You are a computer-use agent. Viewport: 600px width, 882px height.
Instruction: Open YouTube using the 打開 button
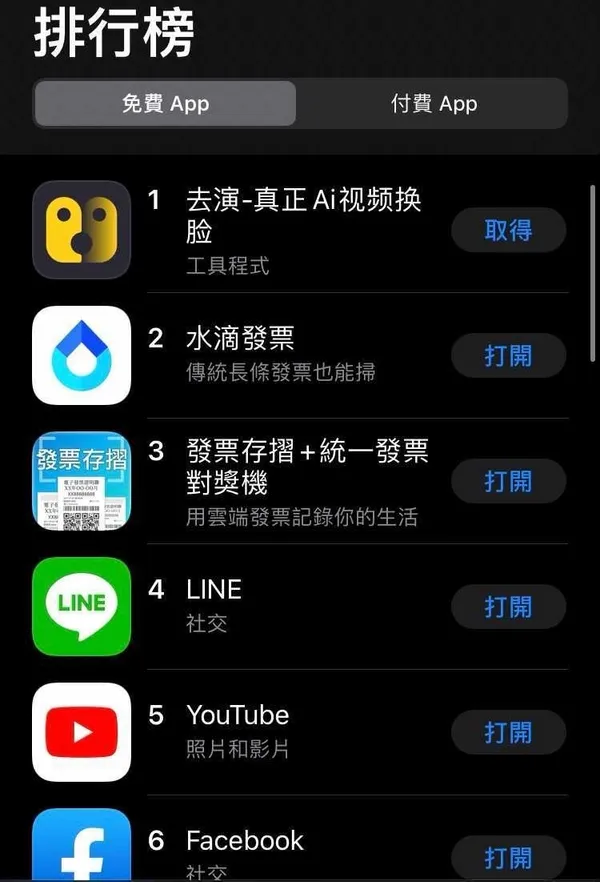[508, 732]
